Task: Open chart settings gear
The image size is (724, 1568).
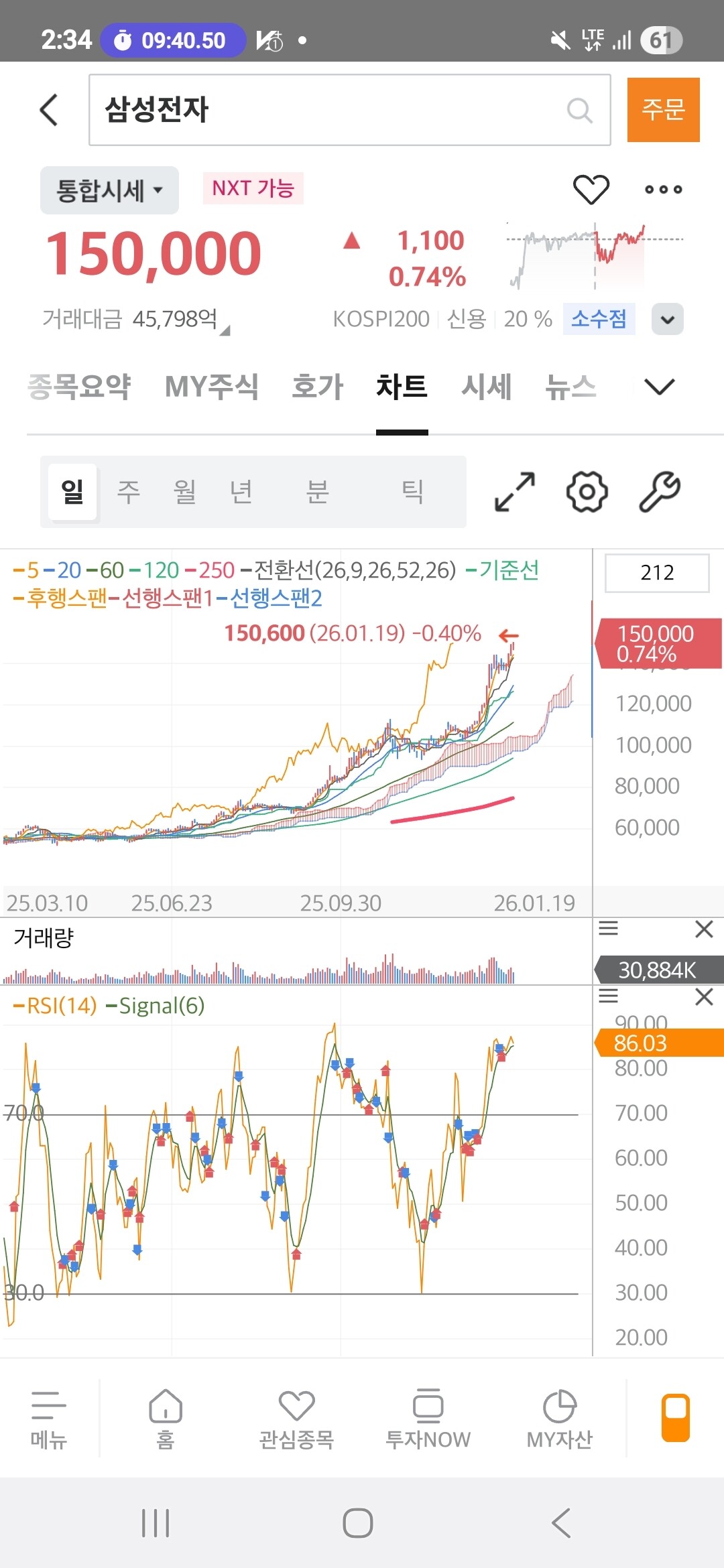Action: pyautogui.click(x=587, y=492)
